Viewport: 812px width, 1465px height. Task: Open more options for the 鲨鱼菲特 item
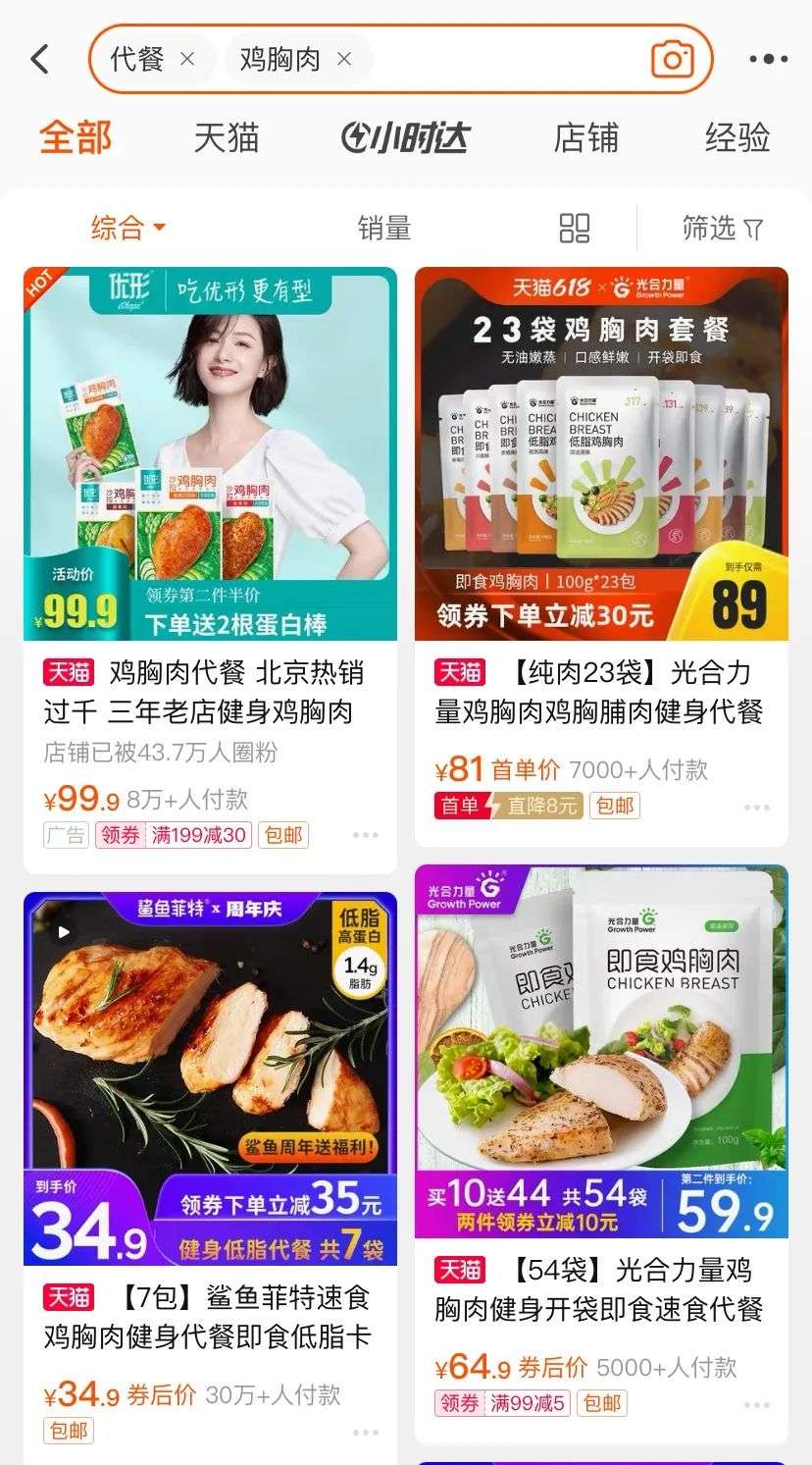366,1433
